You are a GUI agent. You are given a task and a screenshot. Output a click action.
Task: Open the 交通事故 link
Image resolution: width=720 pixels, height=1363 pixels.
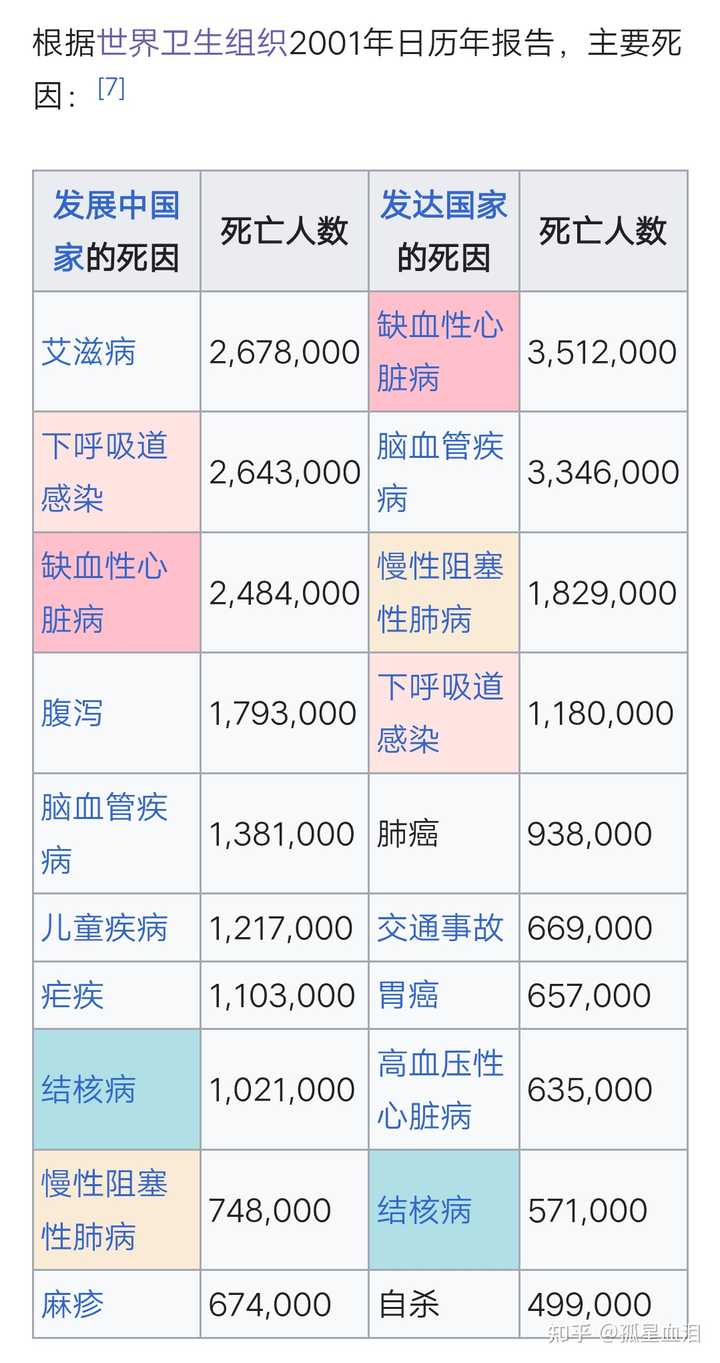tap(440, 928)
